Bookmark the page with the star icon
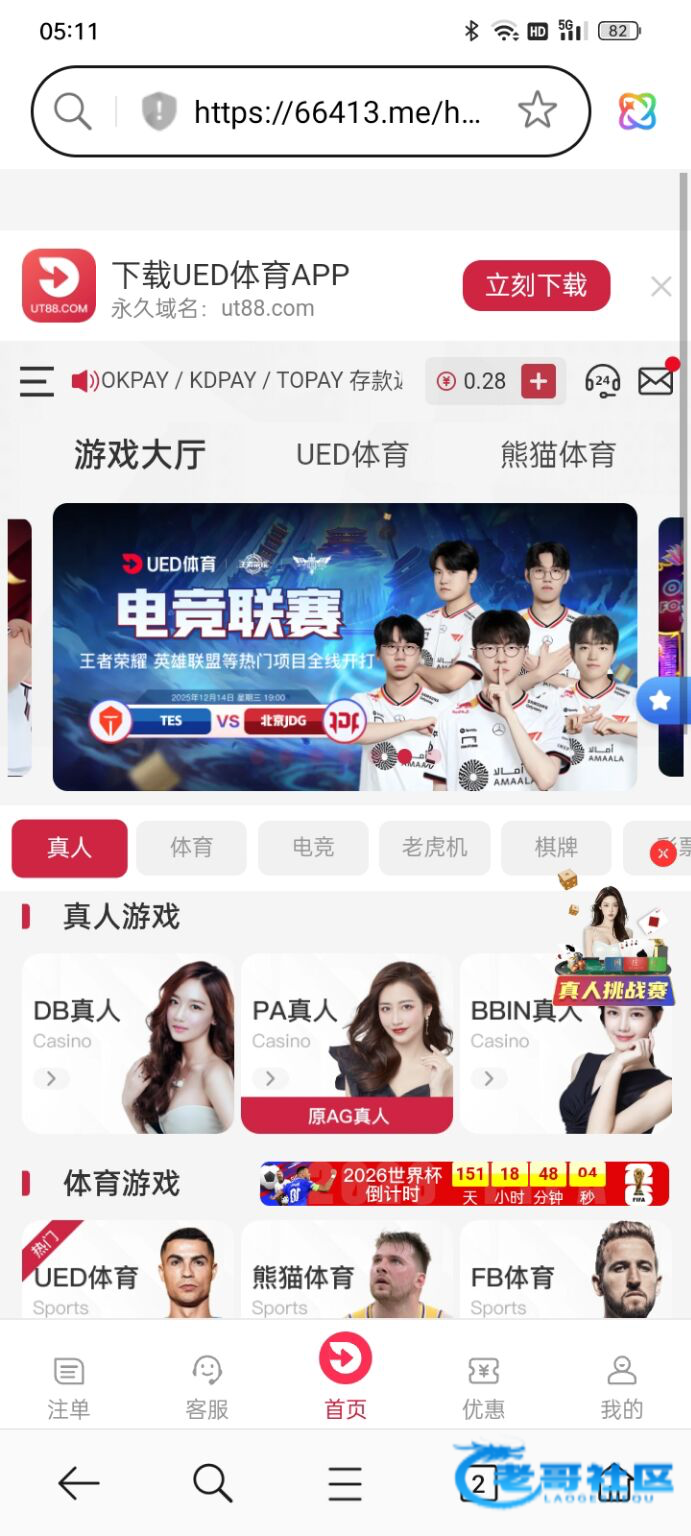Image resolution: width=691 pixels, height=1536 pixels. (x=537, y=111)
